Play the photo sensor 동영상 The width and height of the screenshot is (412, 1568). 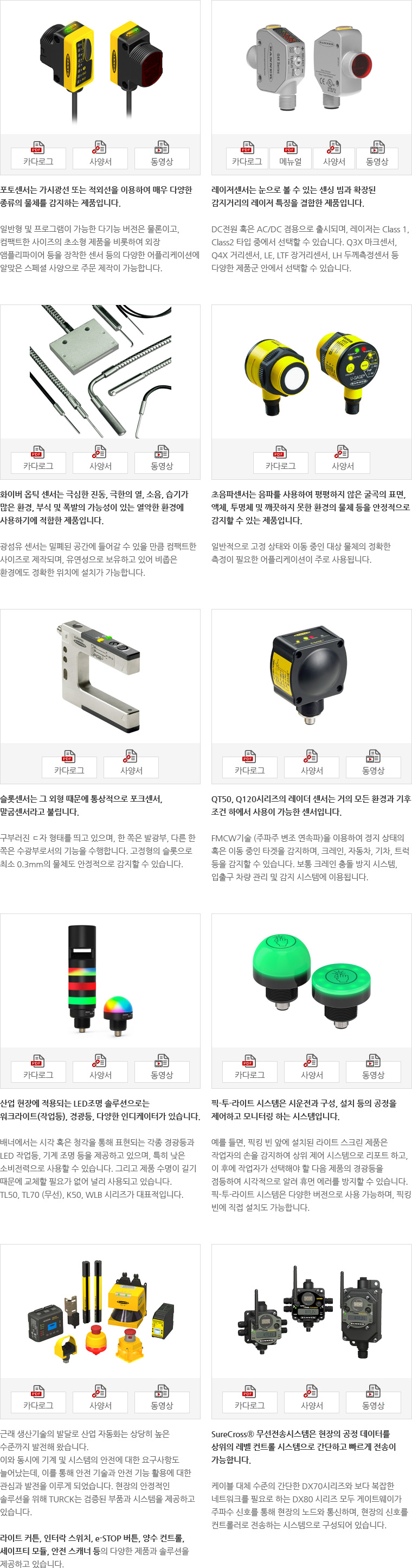(162, 157)
